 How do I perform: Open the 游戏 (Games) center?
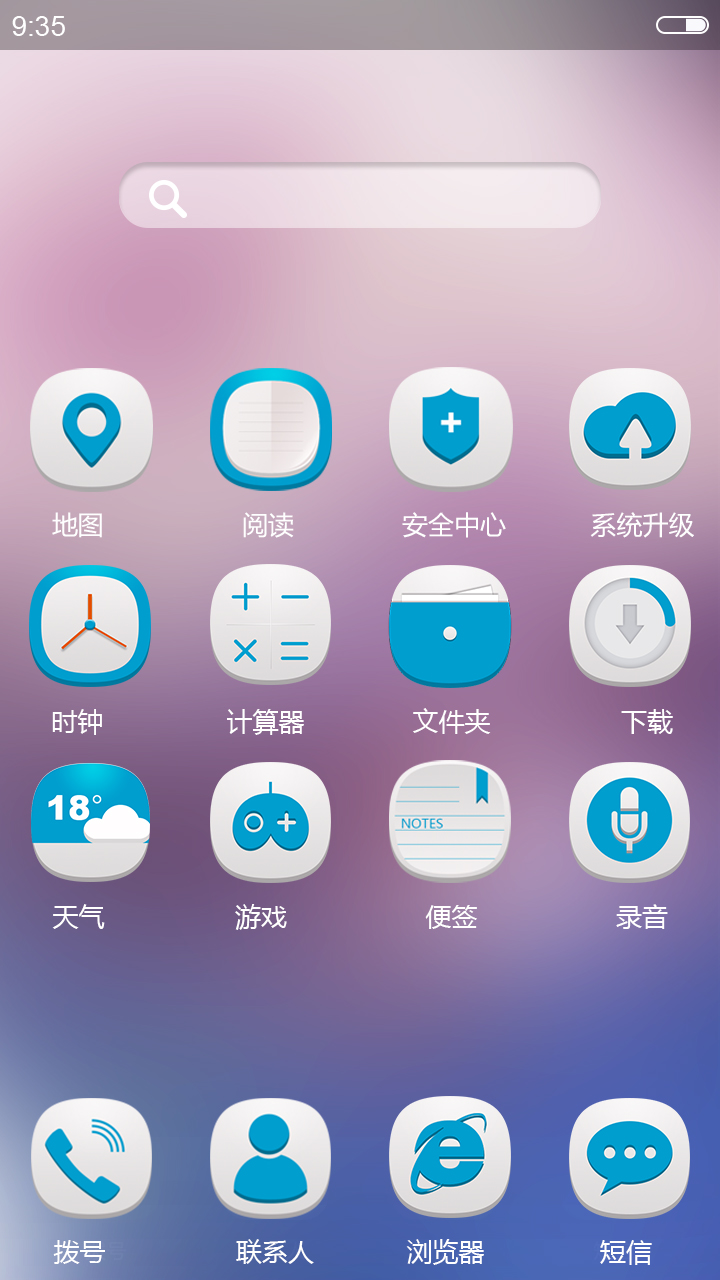tap(270, 820)
